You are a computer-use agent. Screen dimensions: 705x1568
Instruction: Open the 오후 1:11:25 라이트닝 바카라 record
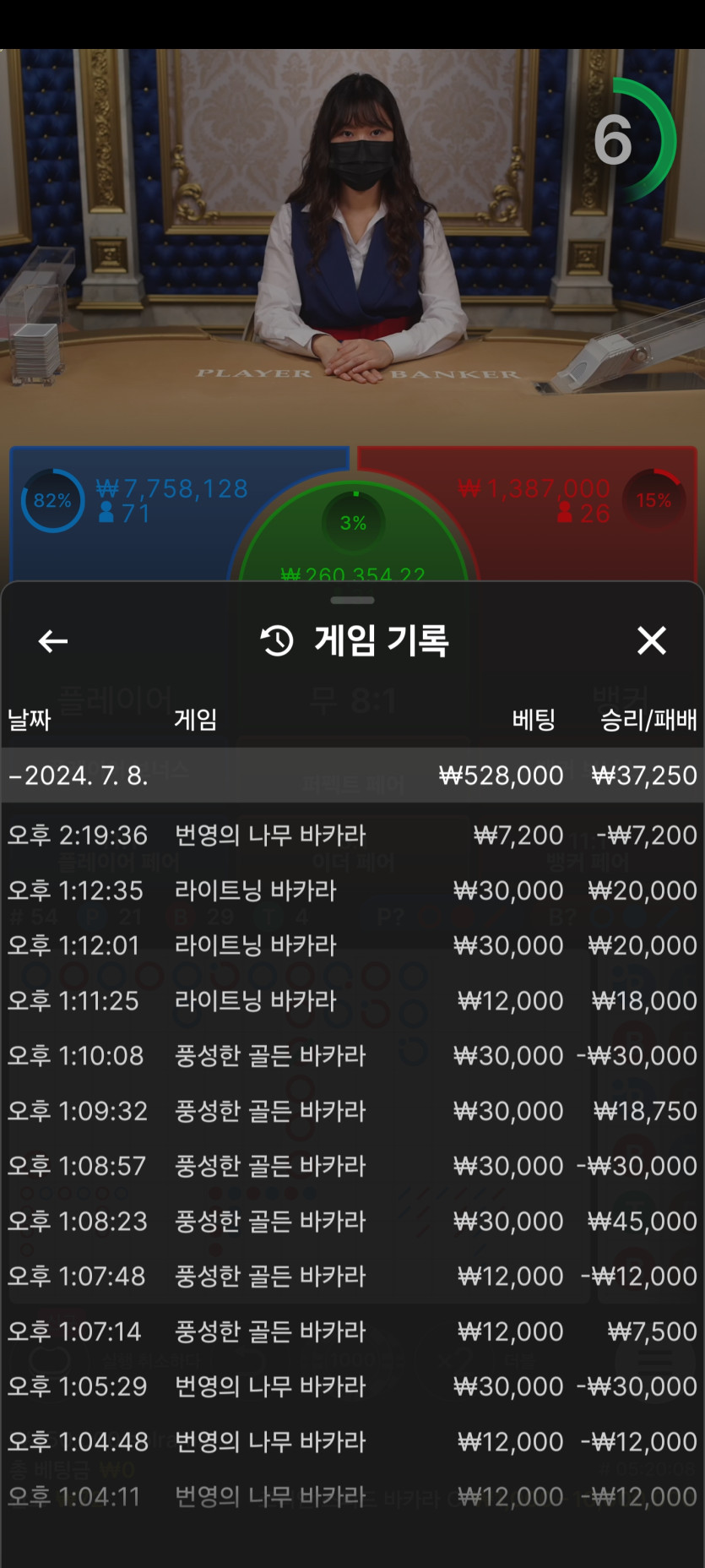352,1000
